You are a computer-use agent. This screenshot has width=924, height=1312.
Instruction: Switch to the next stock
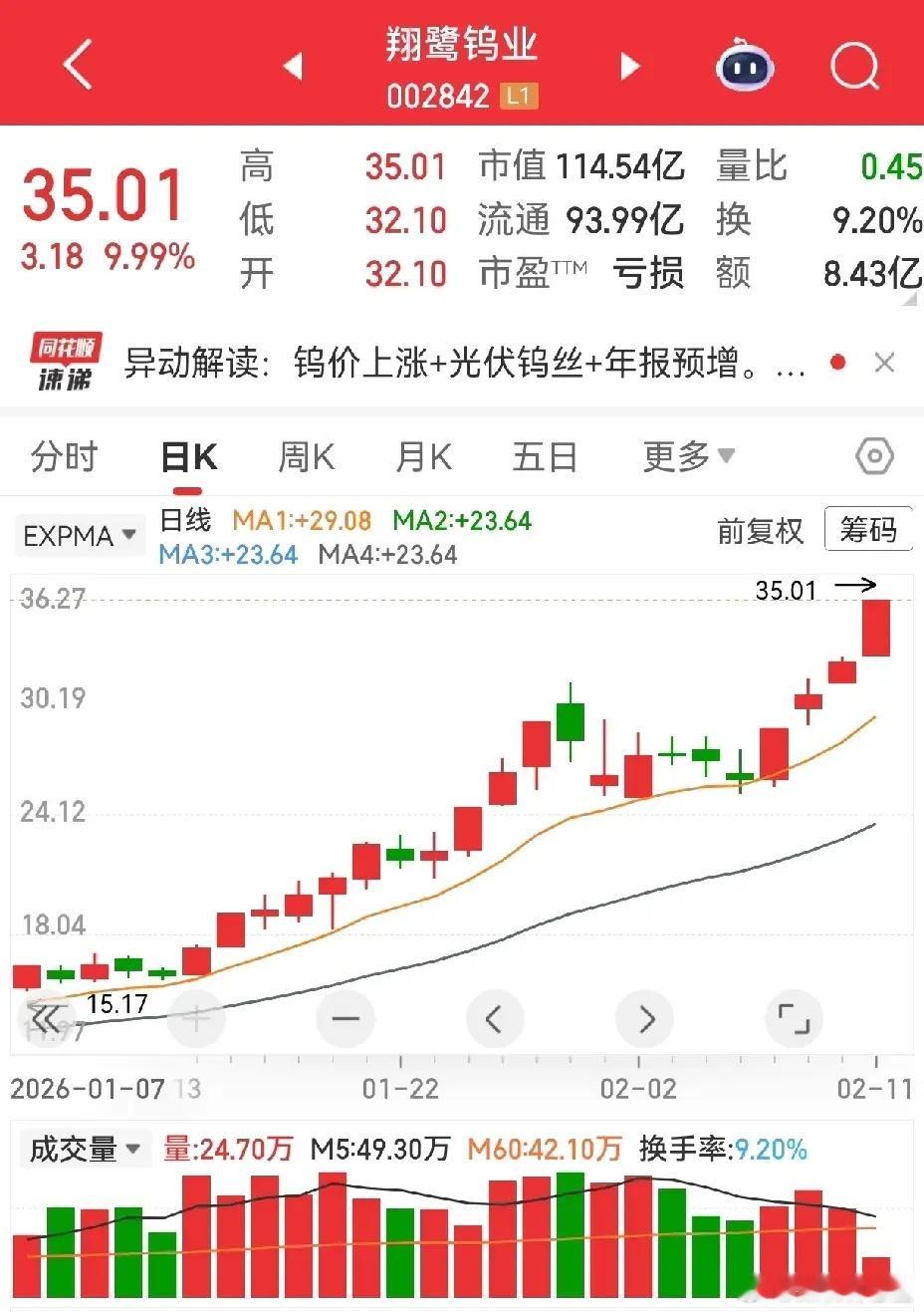629,67
